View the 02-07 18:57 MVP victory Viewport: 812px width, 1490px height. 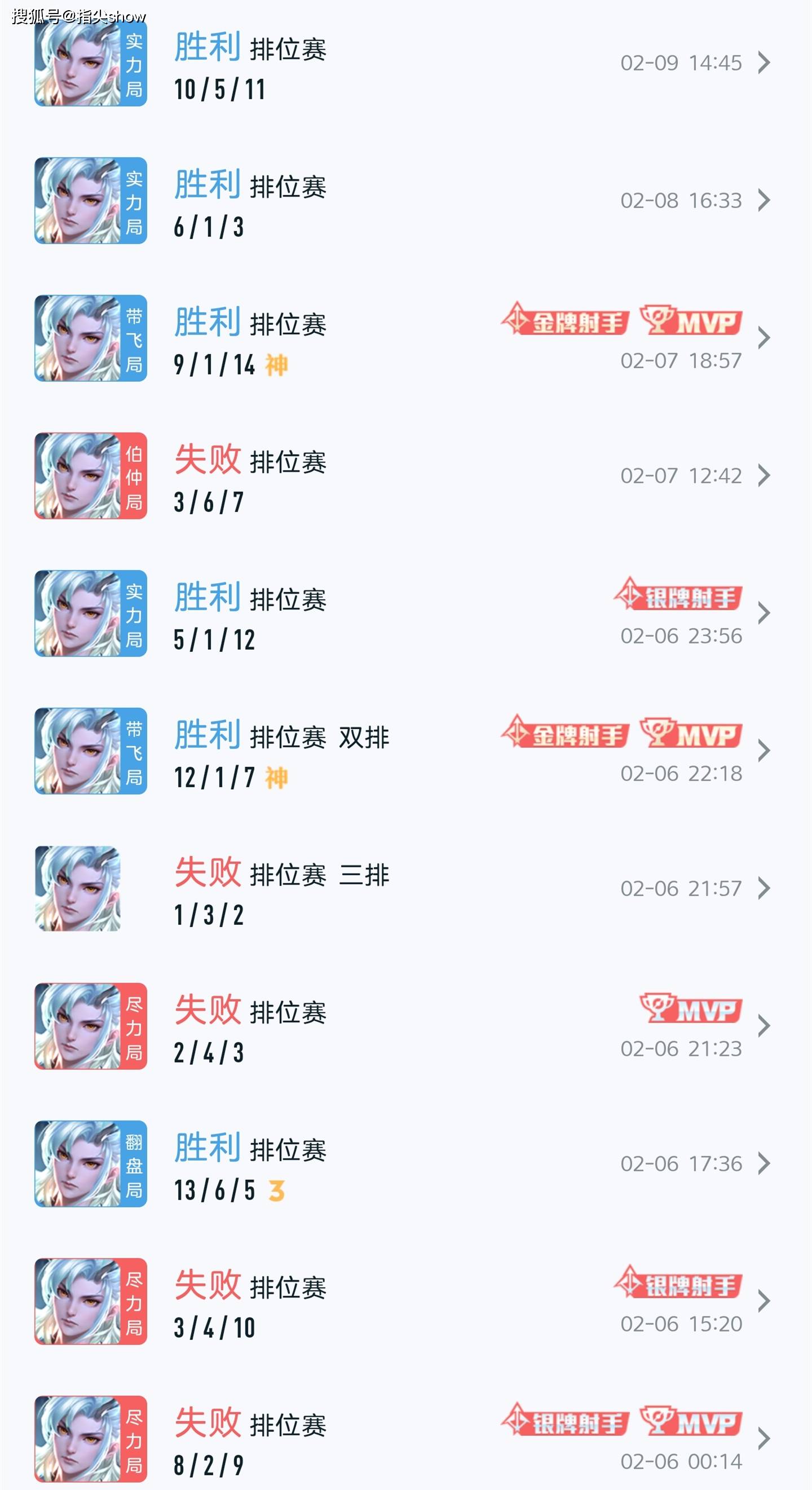405,338
